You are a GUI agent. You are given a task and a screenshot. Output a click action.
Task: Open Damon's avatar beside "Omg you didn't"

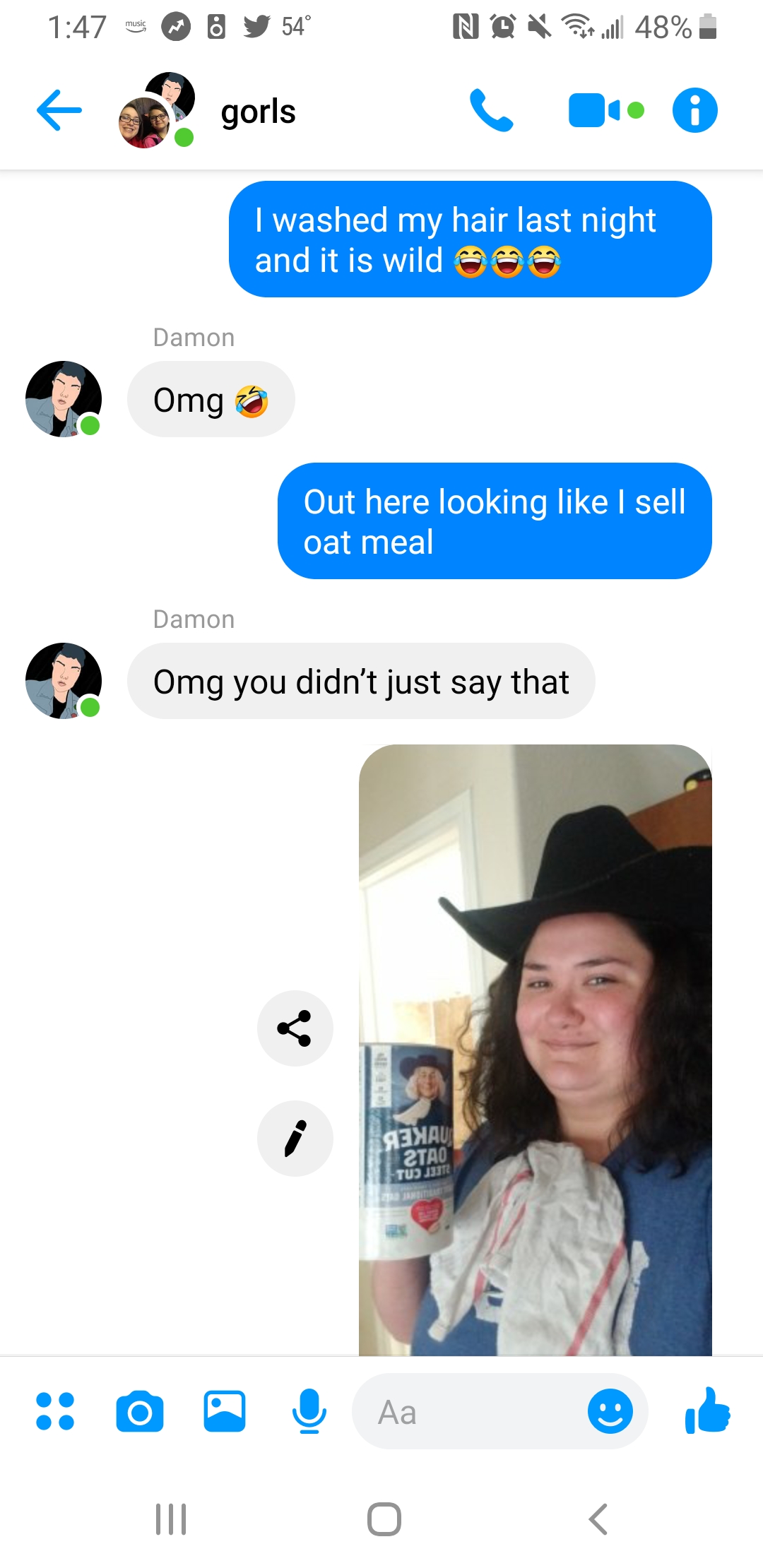click(64, 681)
